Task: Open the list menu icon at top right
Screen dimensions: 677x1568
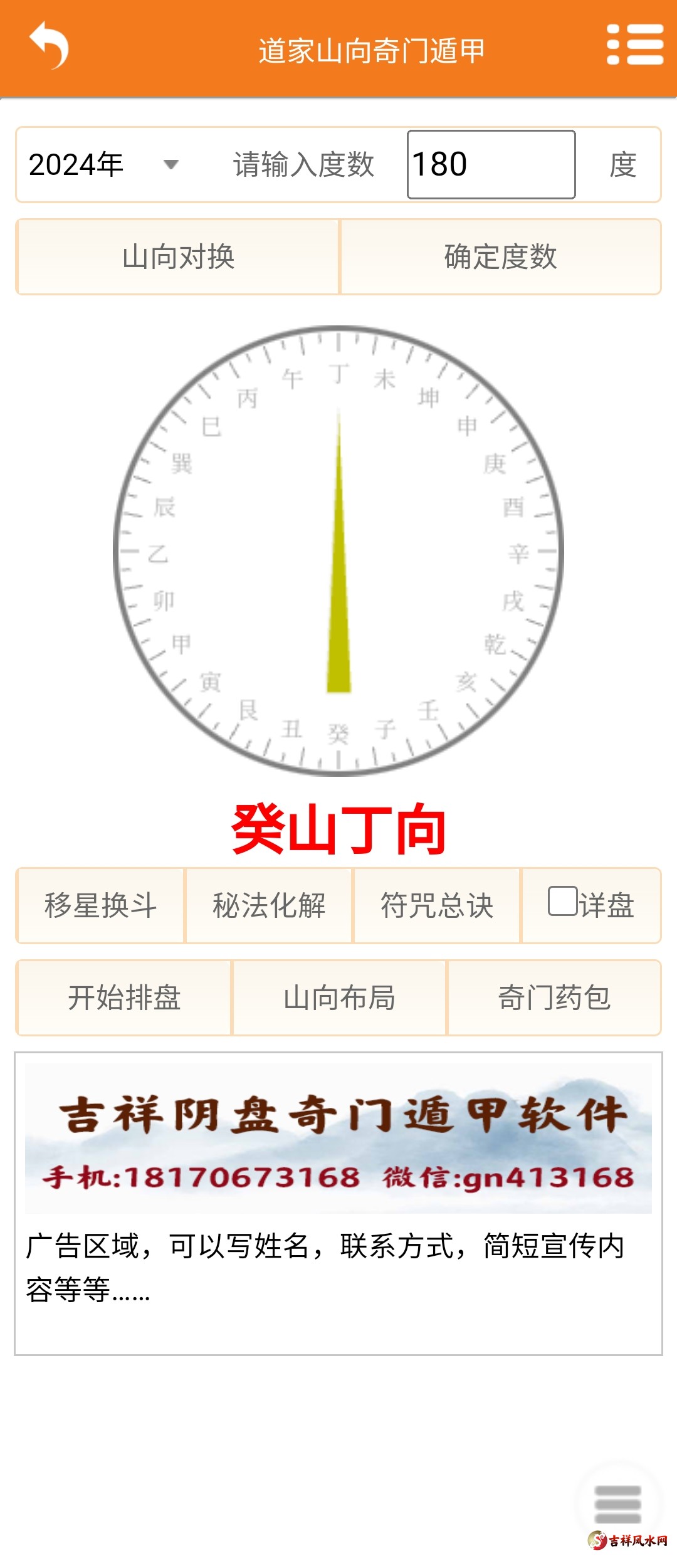Action: click(635, 45)
